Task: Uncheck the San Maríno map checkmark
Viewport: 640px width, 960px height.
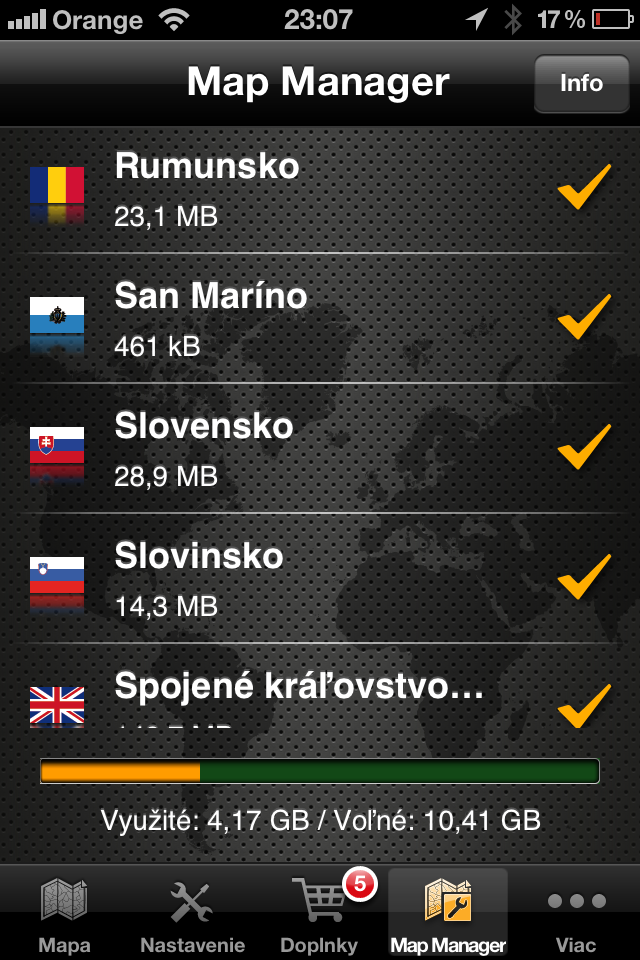Action: [584, 317]
